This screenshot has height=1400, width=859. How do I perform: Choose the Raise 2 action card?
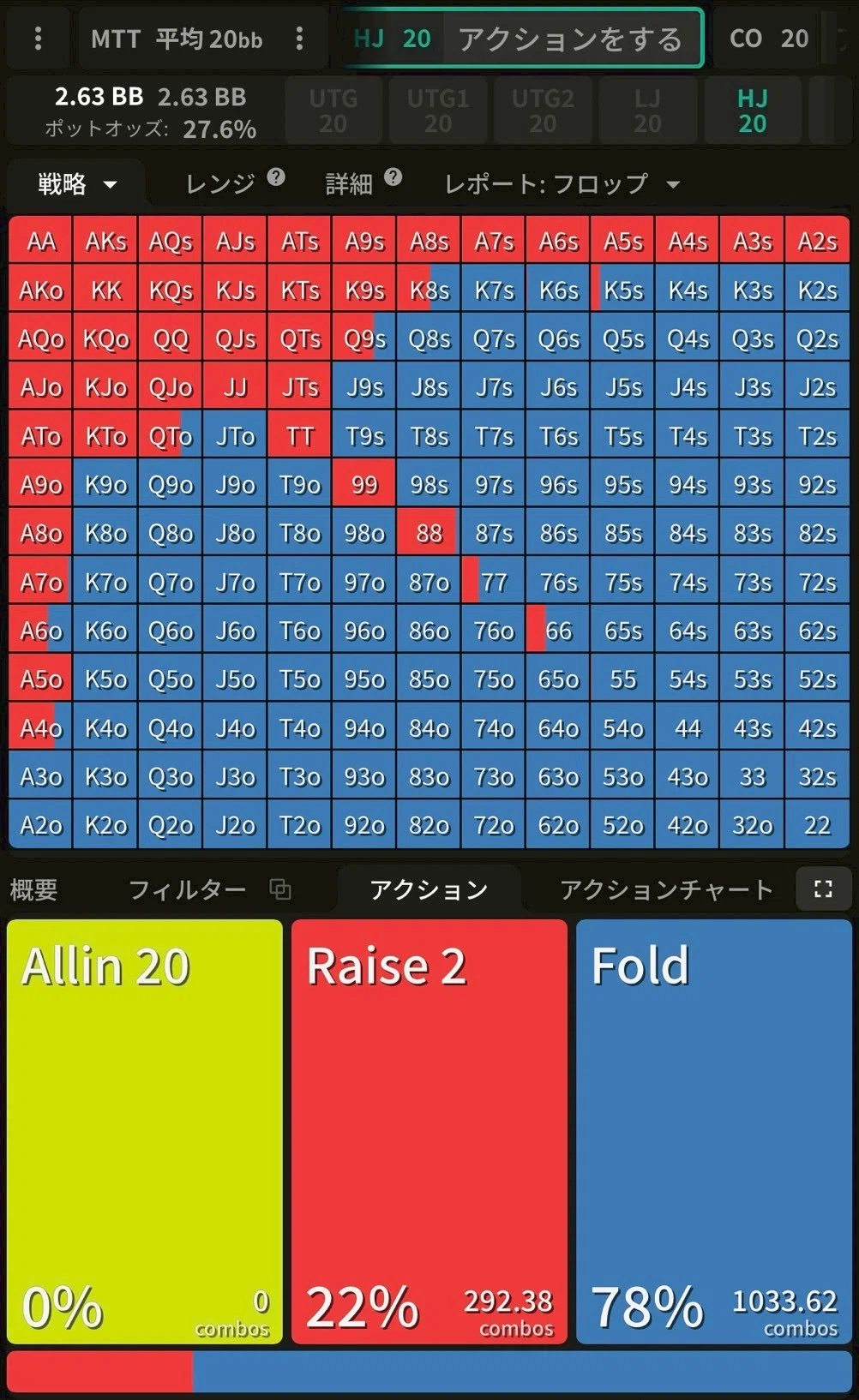click(x=429, y=1131)
